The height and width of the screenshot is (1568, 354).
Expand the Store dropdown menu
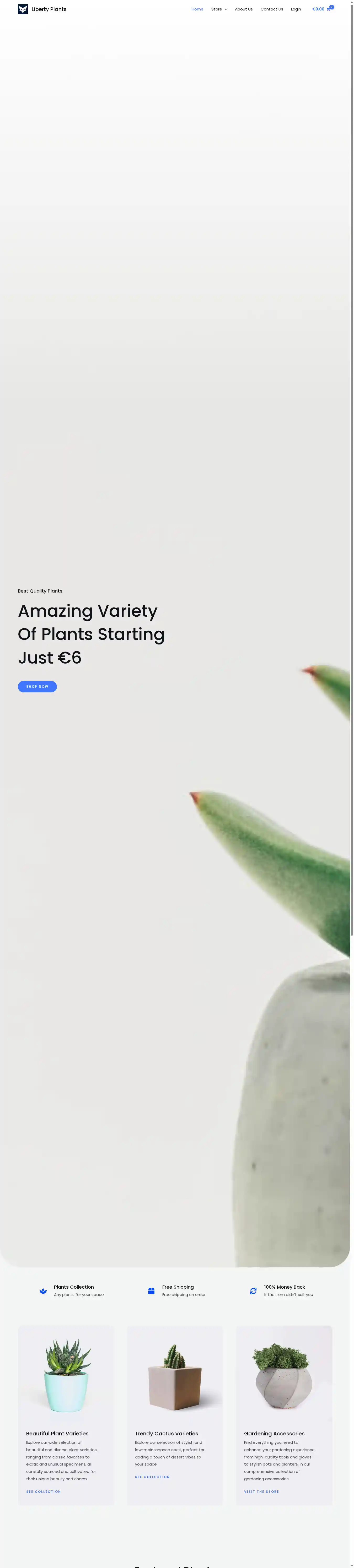coord(219,9)
